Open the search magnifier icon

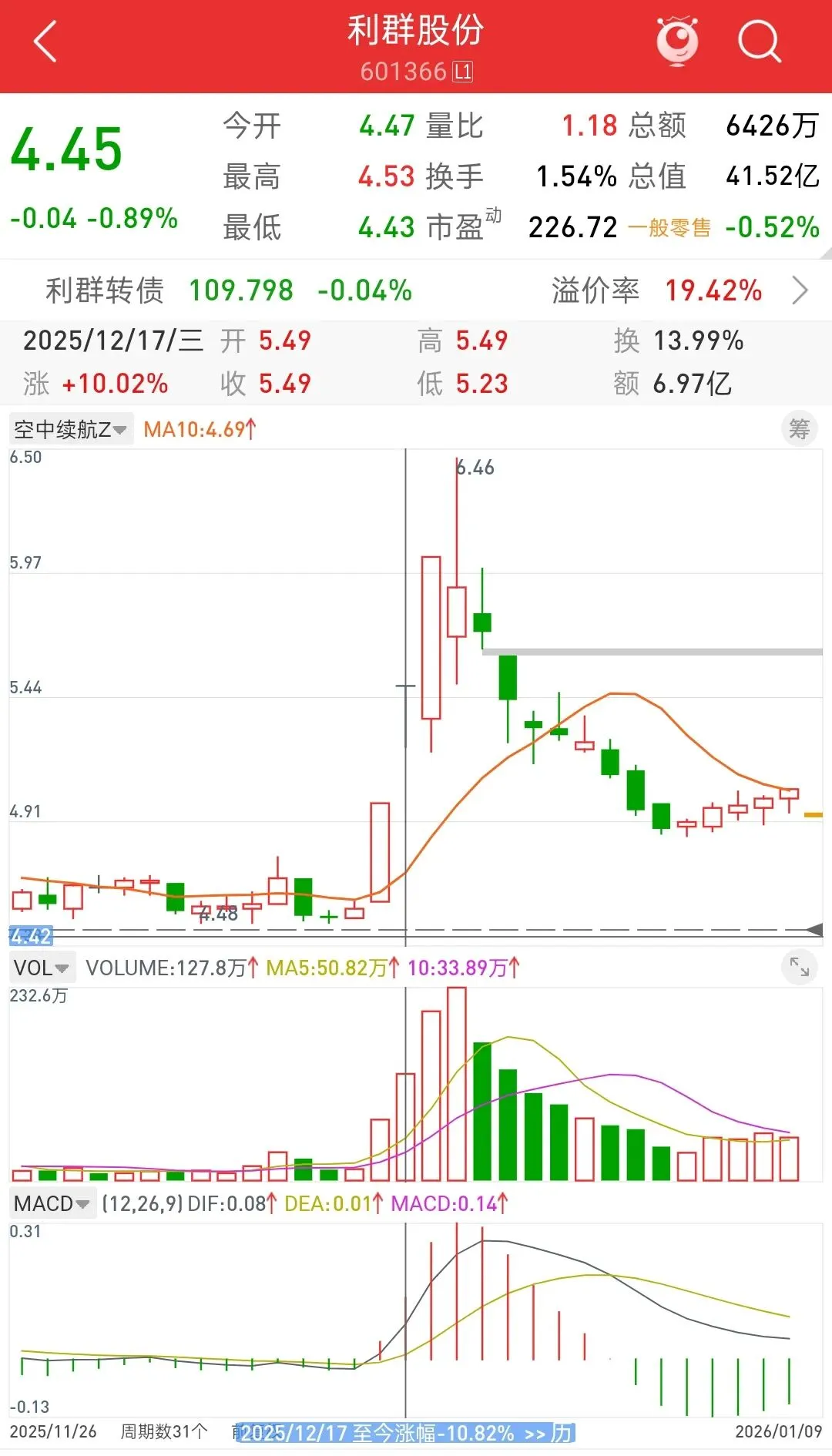click(759, 41)
